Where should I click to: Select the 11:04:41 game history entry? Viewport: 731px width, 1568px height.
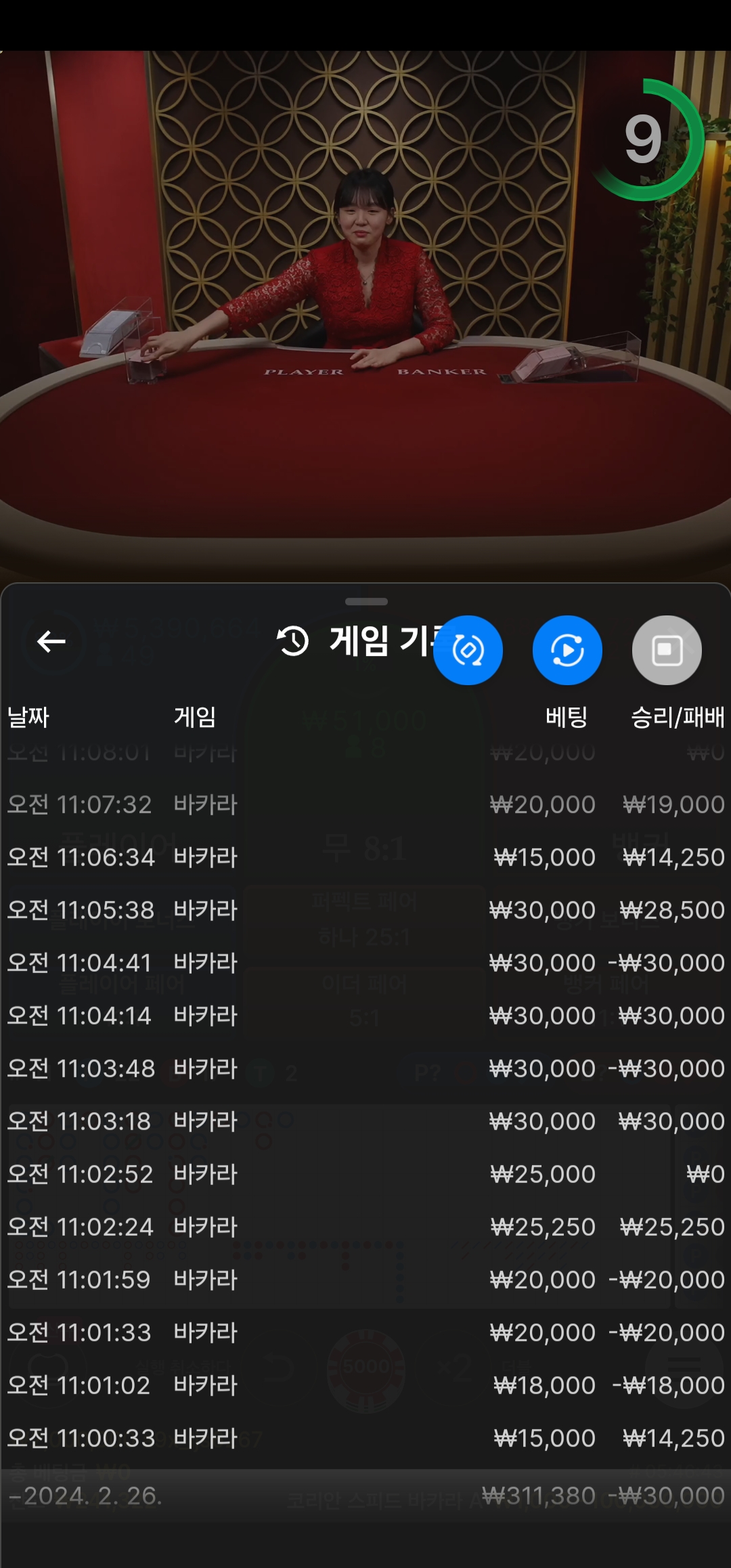pos(365,963)
